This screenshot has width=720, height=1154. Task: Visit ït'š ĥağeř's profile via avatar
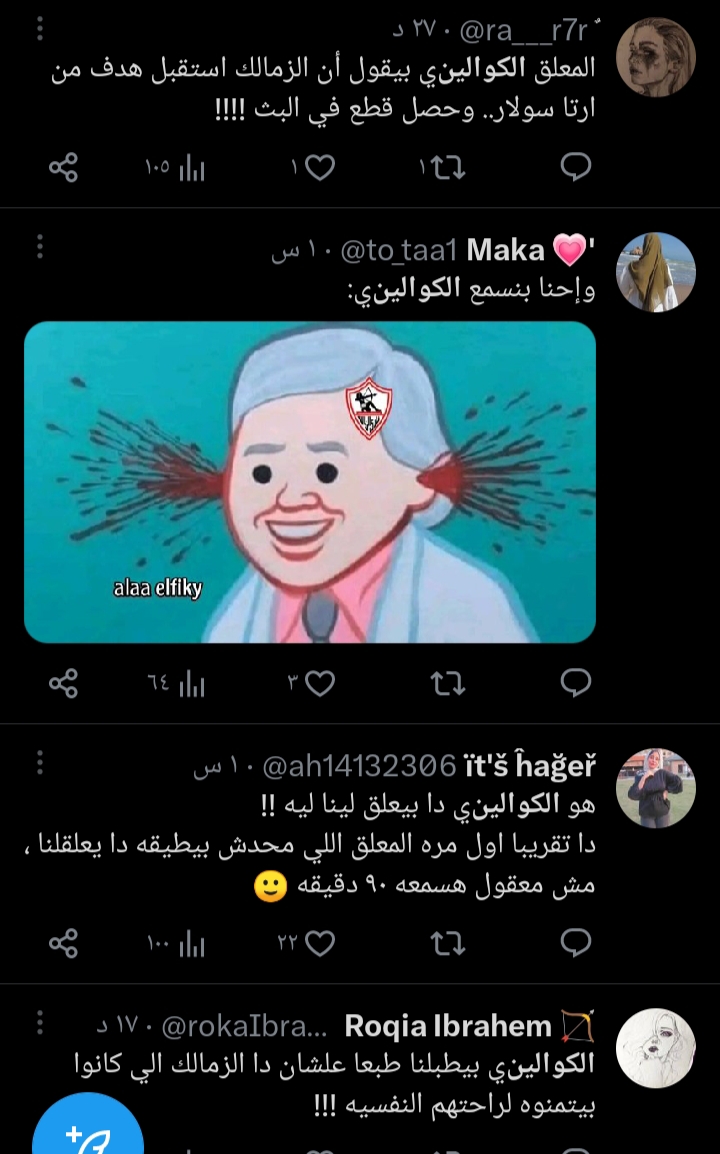tap(655, 788)
